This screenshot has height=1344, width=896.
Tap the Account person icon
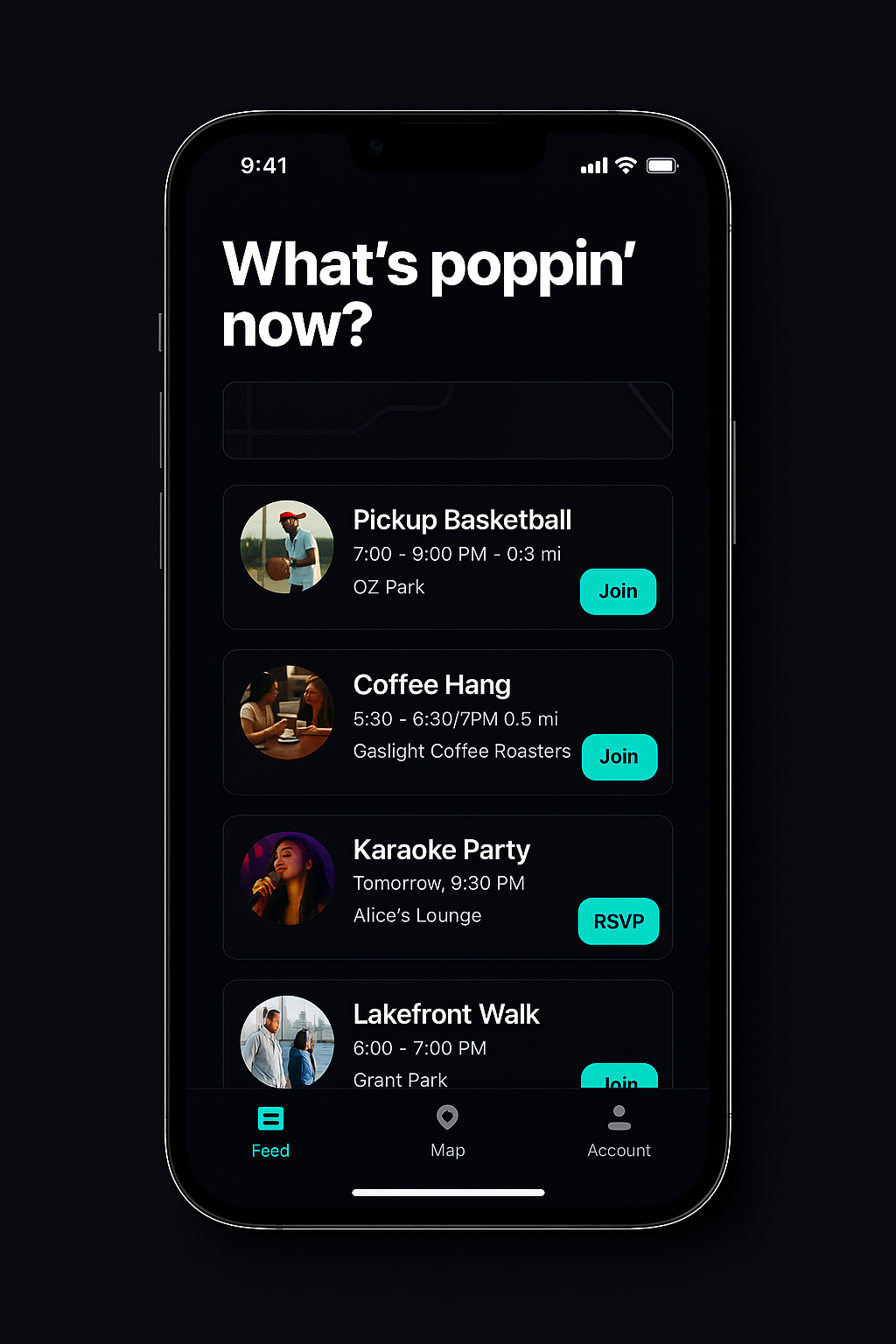click(619, 1117)
